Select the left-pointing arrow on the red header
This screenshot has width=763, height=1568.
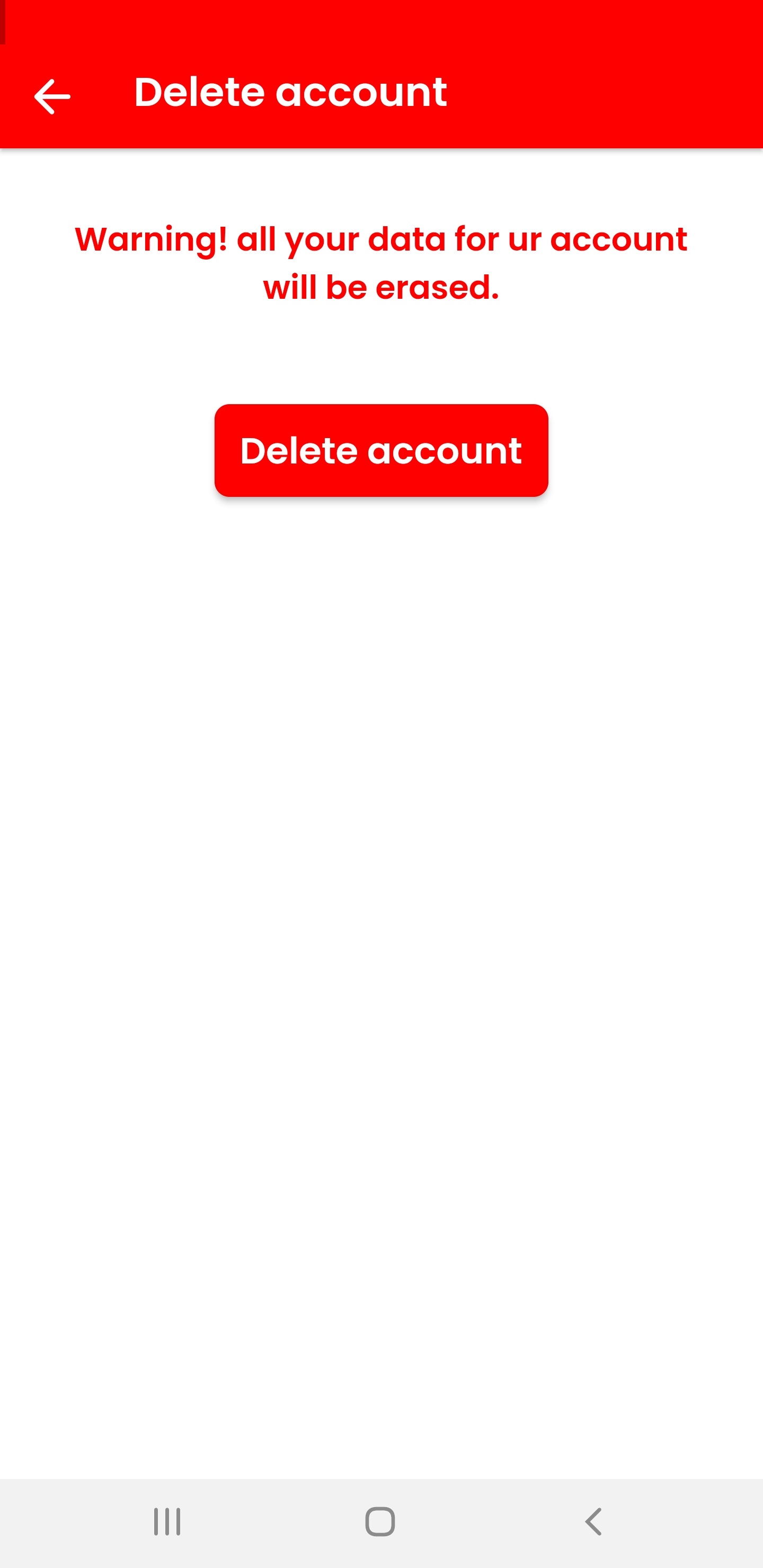52,95
